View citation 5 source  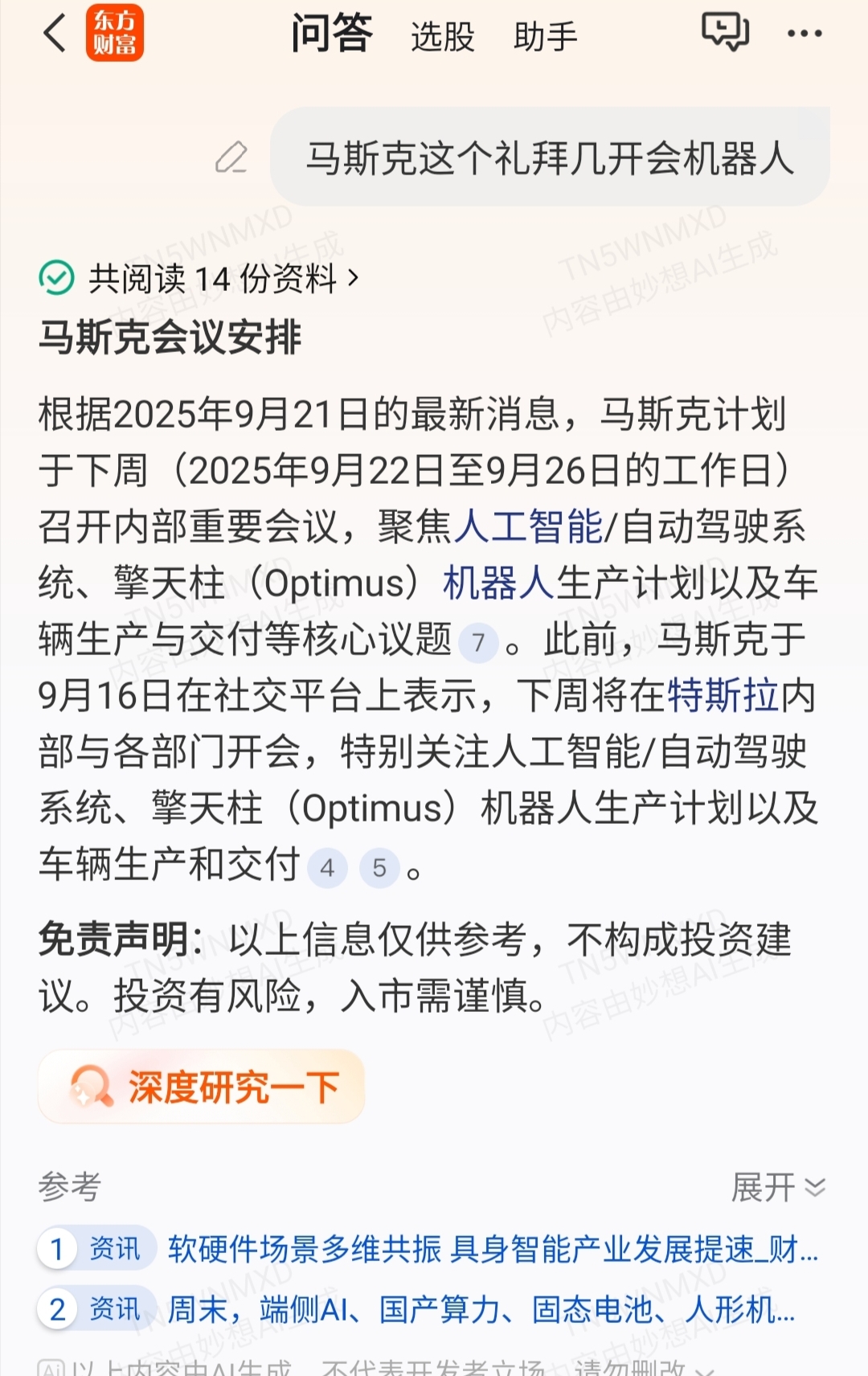point(379,867)
